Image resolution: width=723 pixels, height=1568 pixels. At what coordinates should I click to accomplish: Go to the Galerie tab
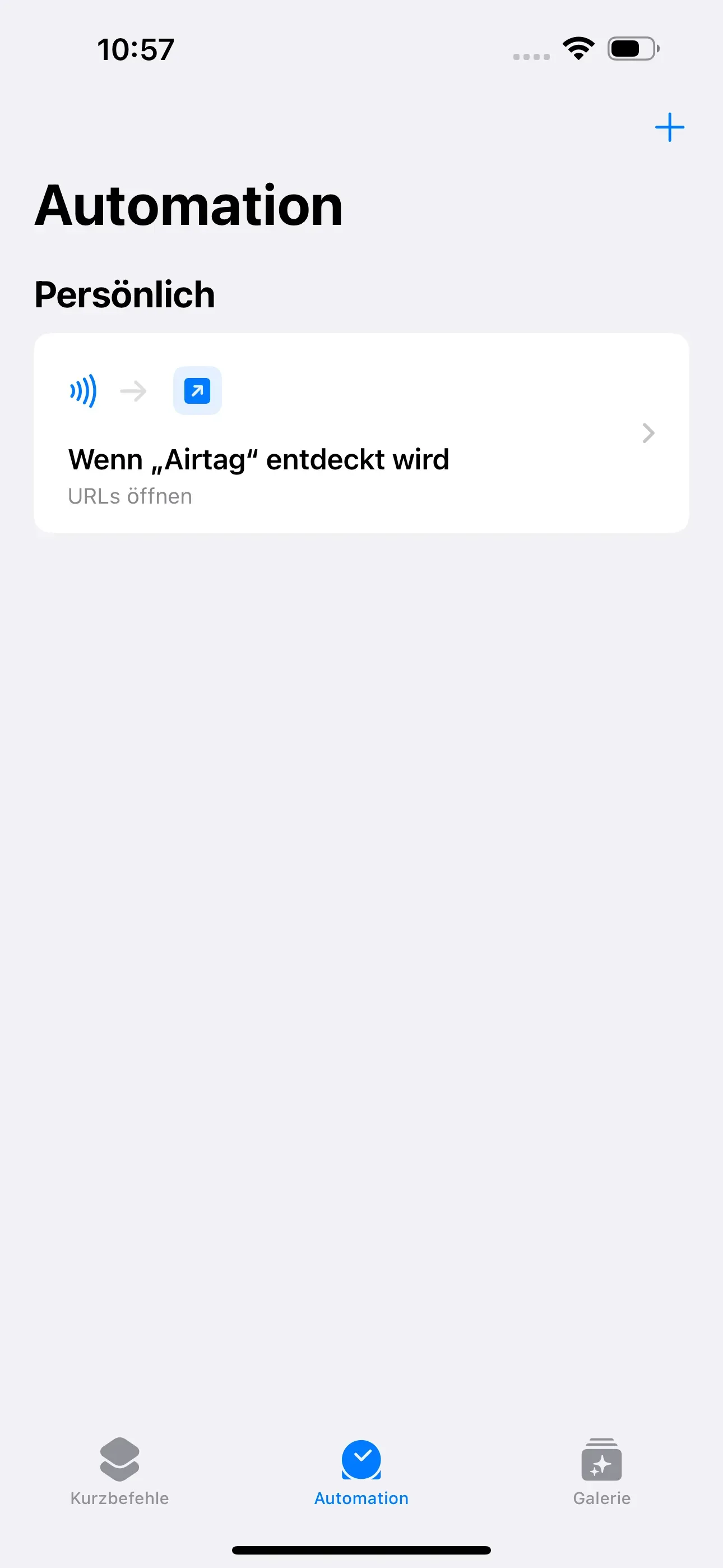601,1472
